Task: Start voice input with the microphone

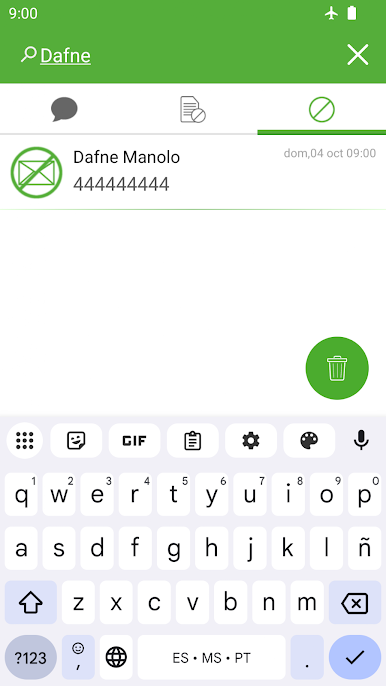Action: (361, 440)
